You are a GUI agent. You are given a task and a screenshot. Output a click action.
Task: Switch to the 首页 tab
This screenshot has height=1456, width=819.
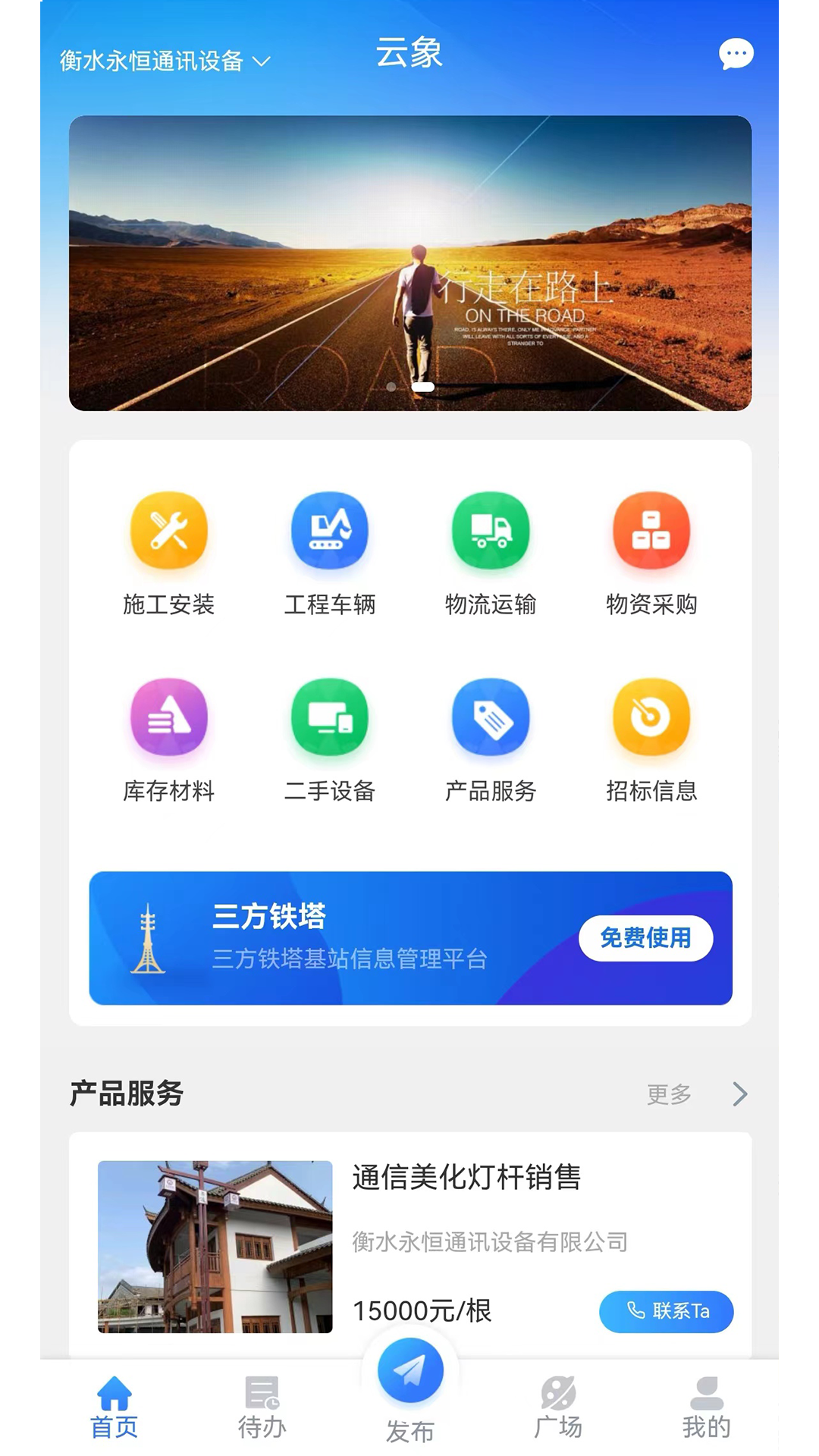(x=114, y=1407)
